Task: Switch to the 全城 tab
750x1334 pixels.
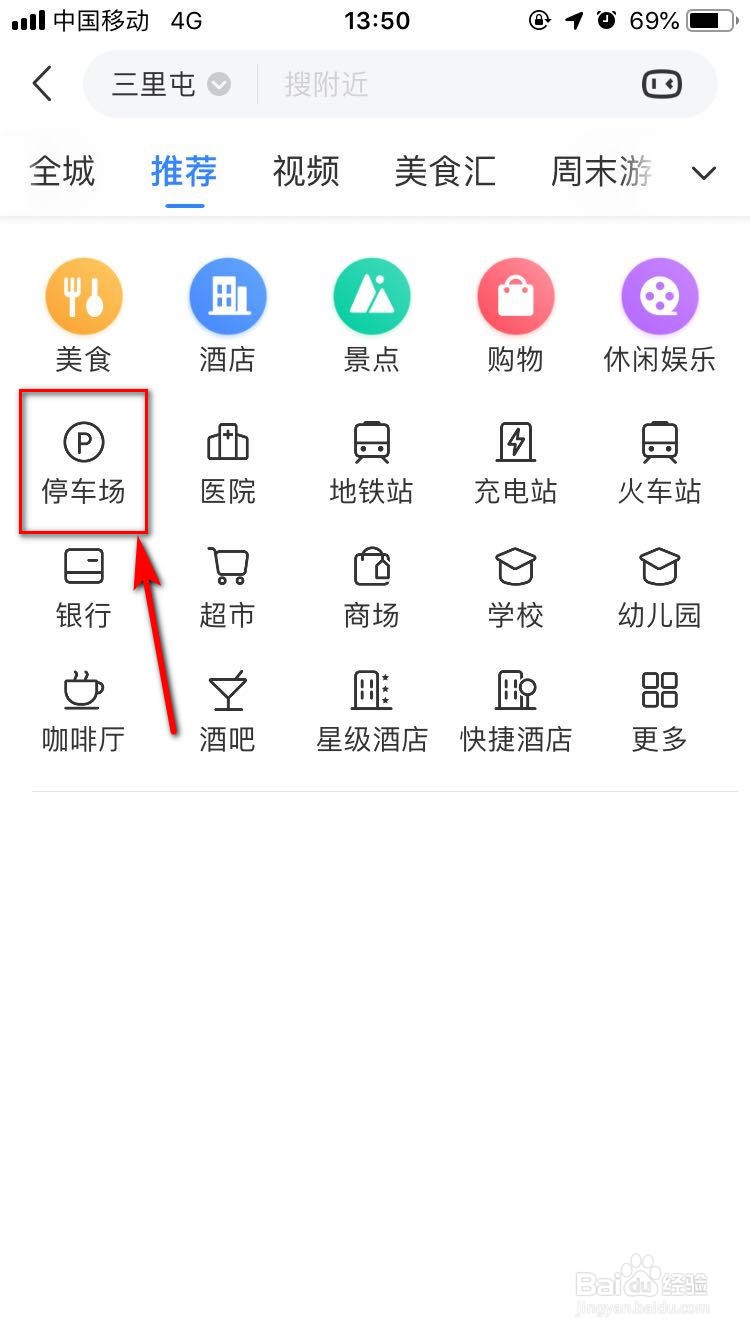Action: pos(63,172)
